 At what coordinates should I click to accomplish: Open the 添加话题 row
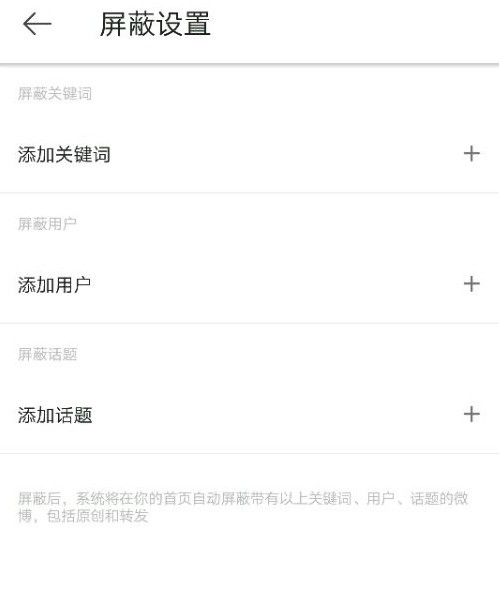249,414
